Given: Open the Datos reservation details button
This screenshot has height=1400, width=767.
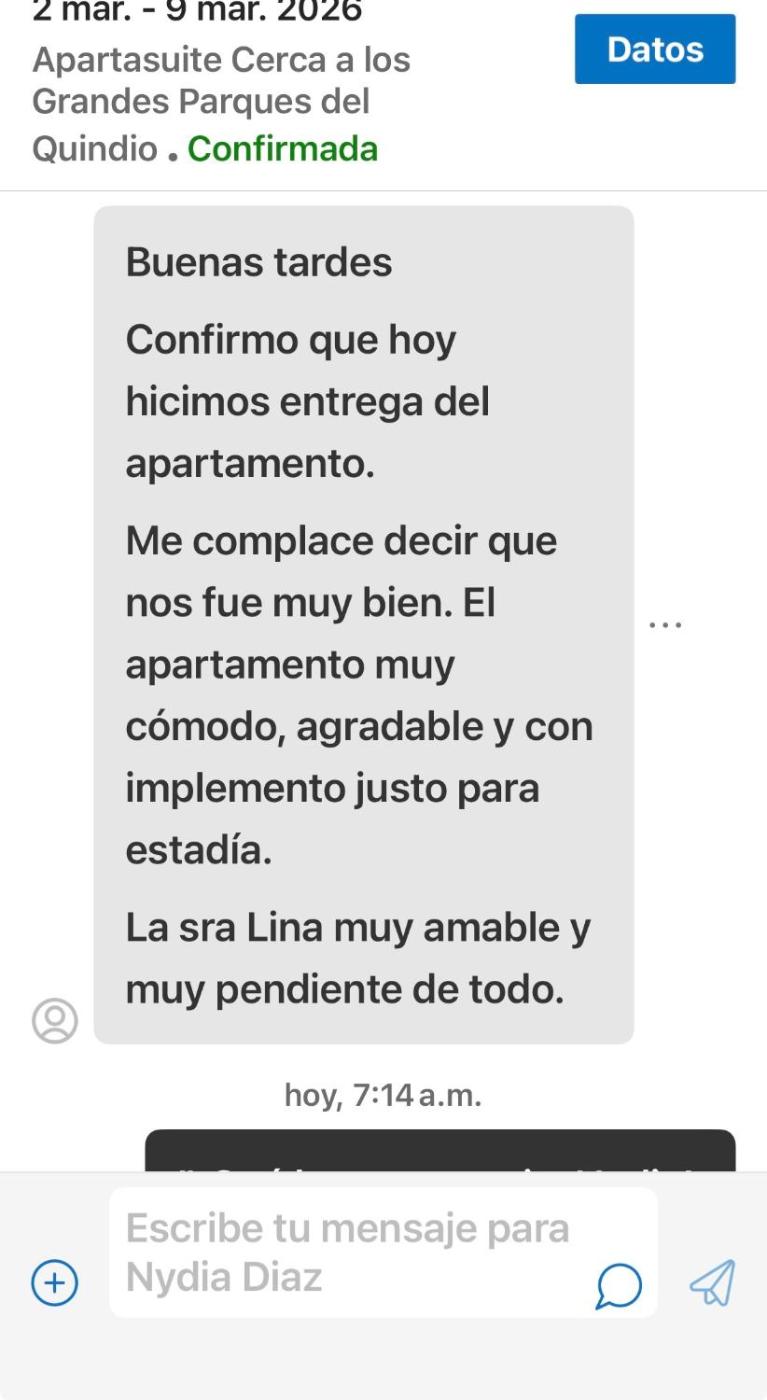Looking at the screenshot, I should point(654,49).
